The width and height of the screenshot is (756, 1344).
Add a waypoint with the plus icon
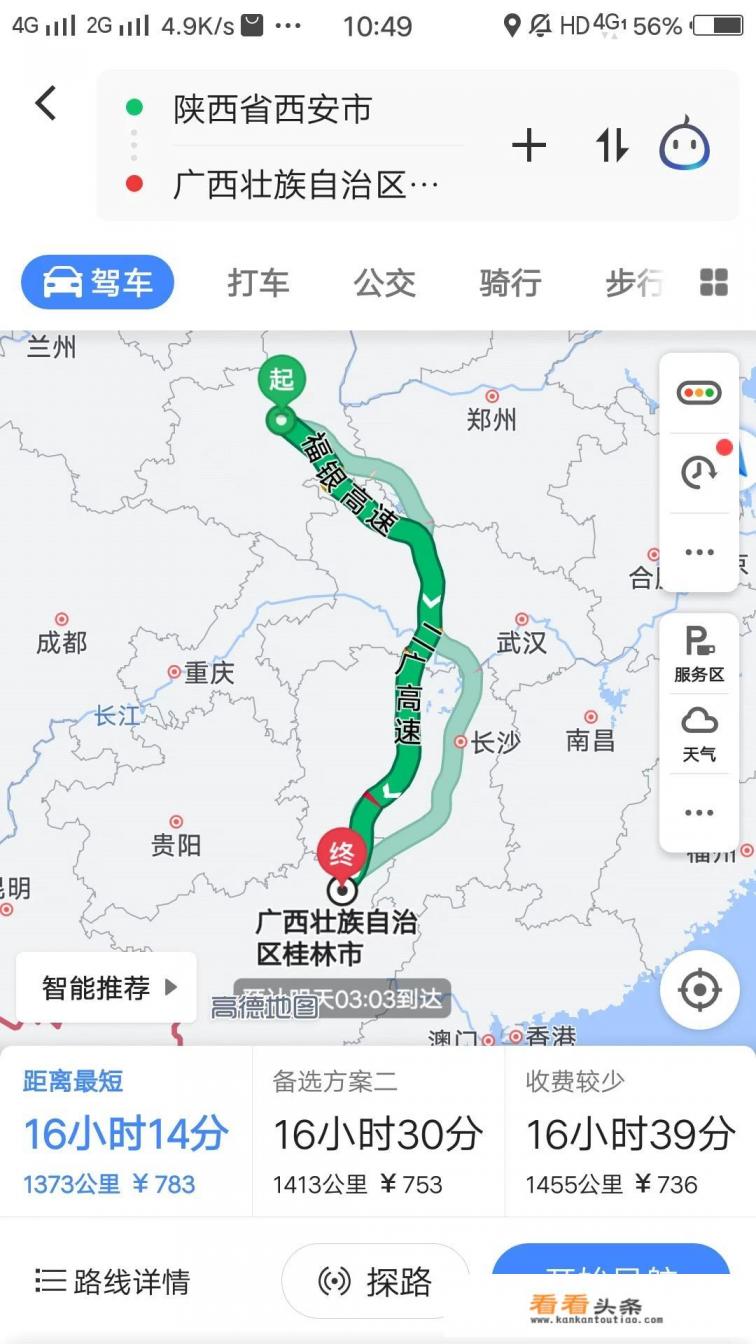pos(529,146)
